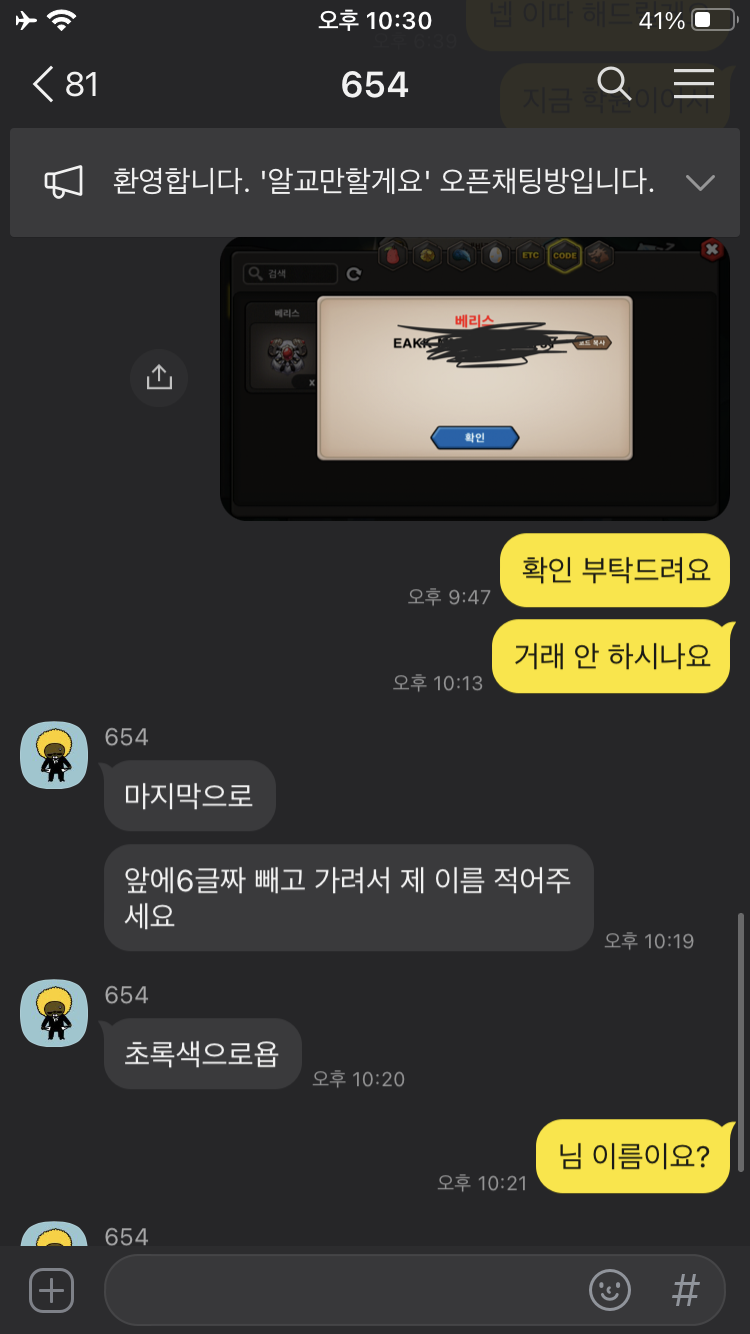The width and height of the screenshot is (750, 1334).
Task: Expand the welcome announcement banner
Action: (700, 182)
